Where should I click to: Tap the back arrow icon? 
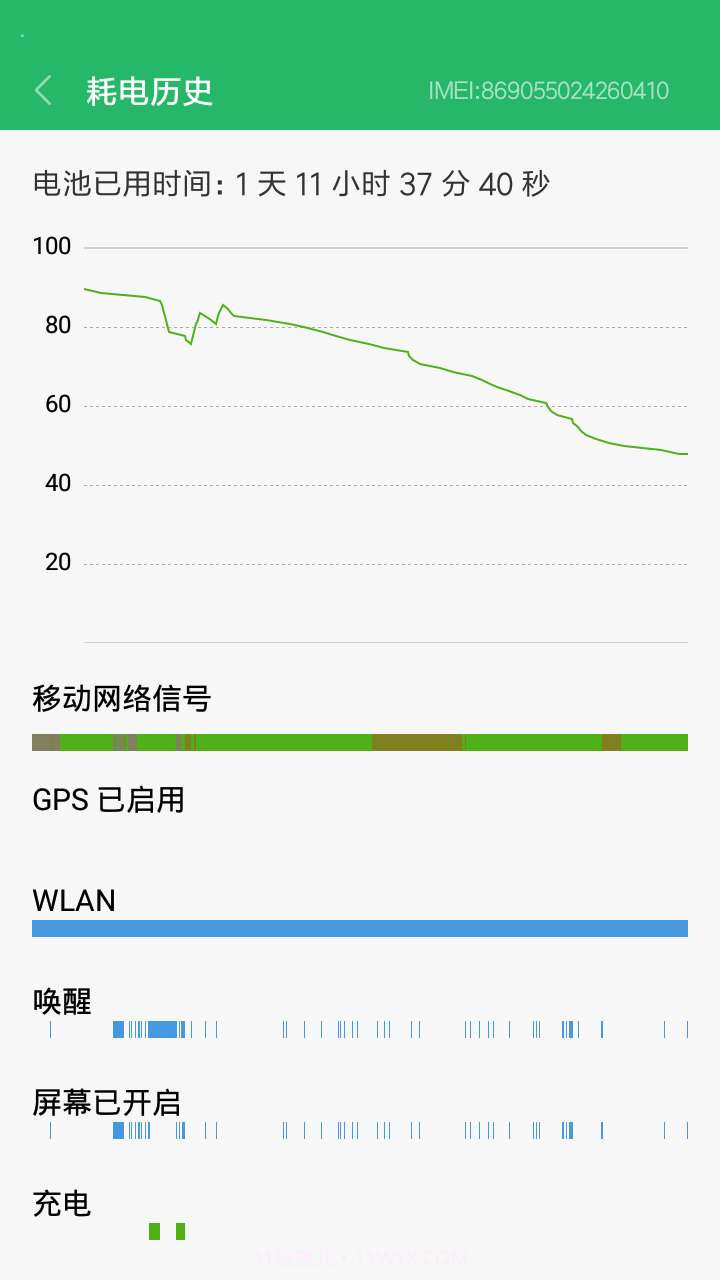click(x=42, y=90)
